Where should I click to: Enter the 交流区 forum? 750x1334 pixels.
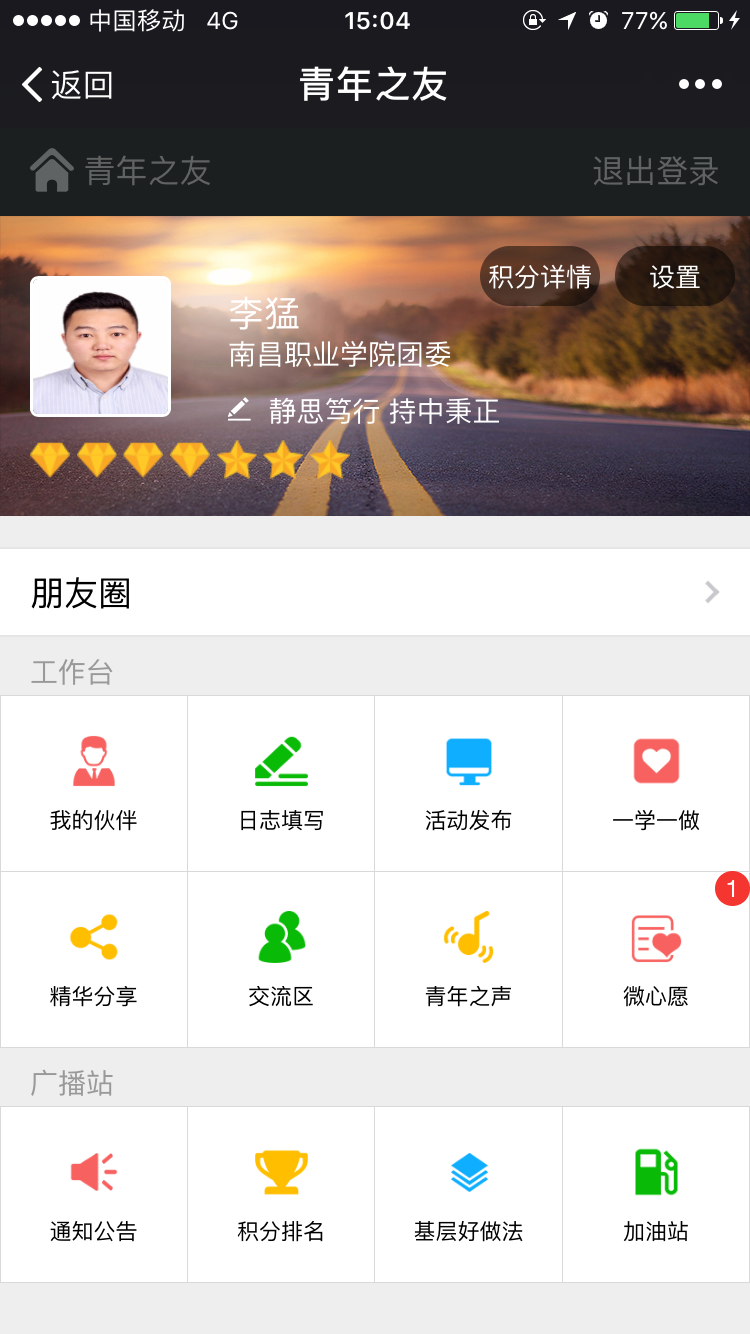point(281,959)
